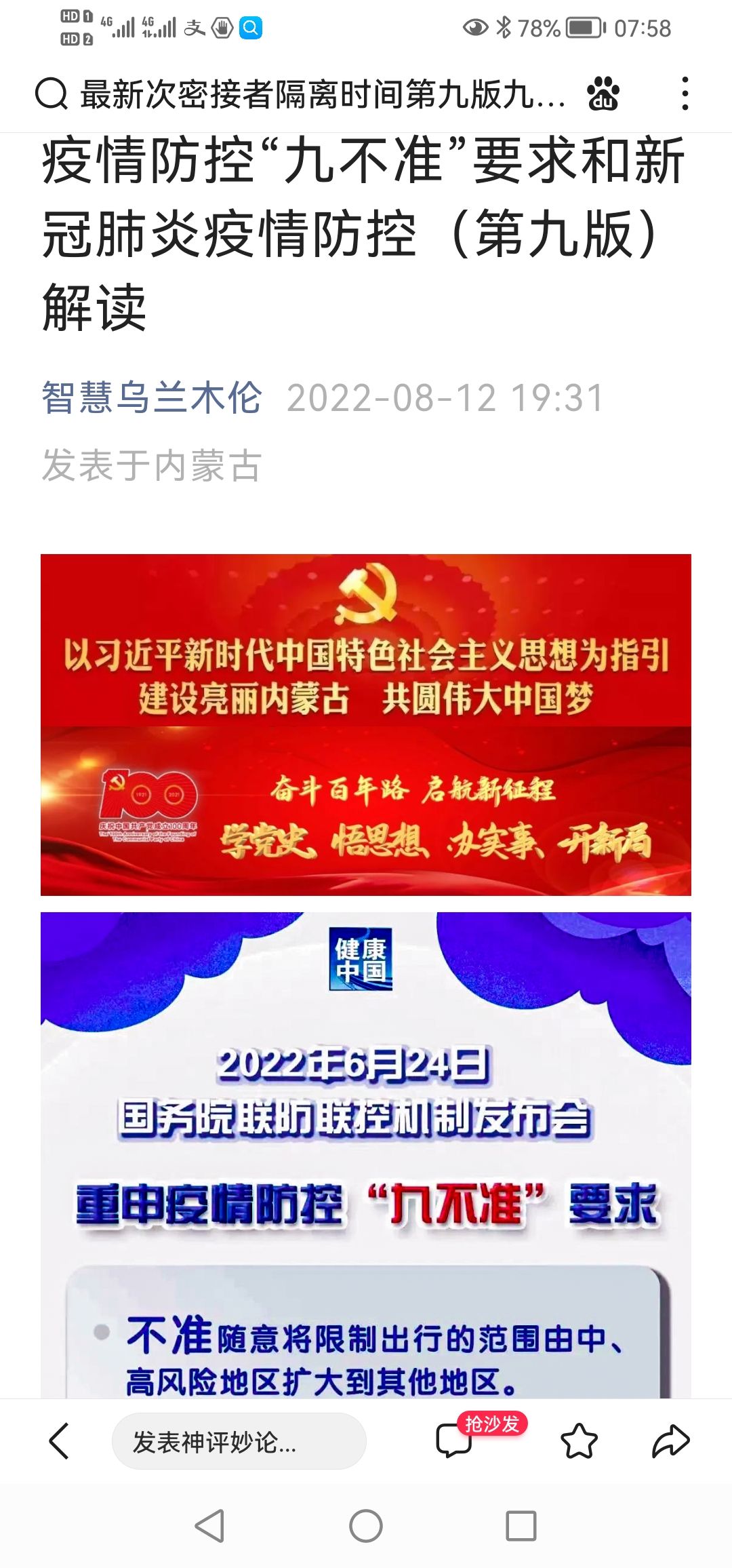Open system recent apps
Screen dimensions: 732x1568
coord(521,1527)
